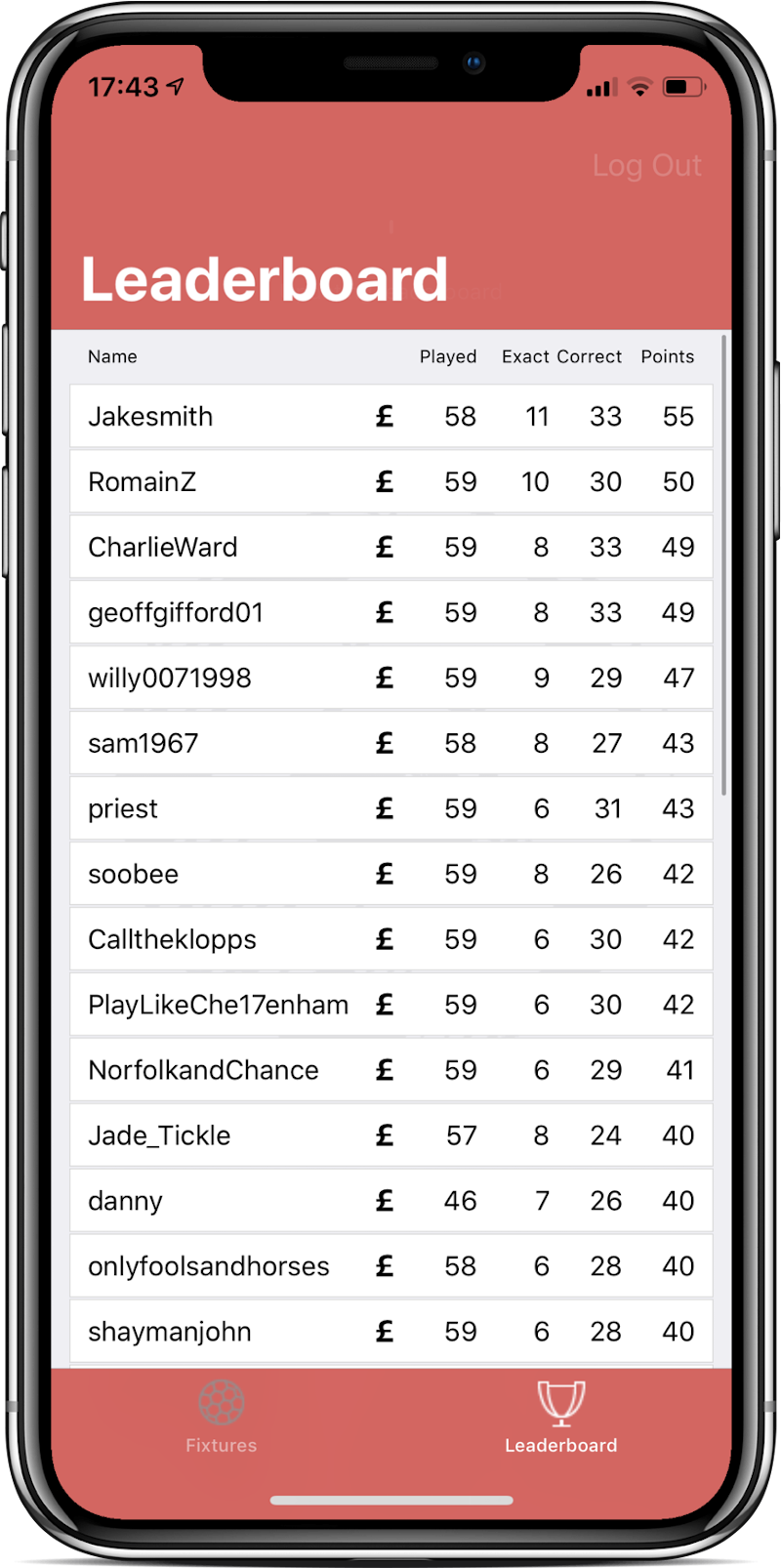Select shaymanjohn's row
Viewport: 781px width, 1568px height.
tap(391, 1332)
